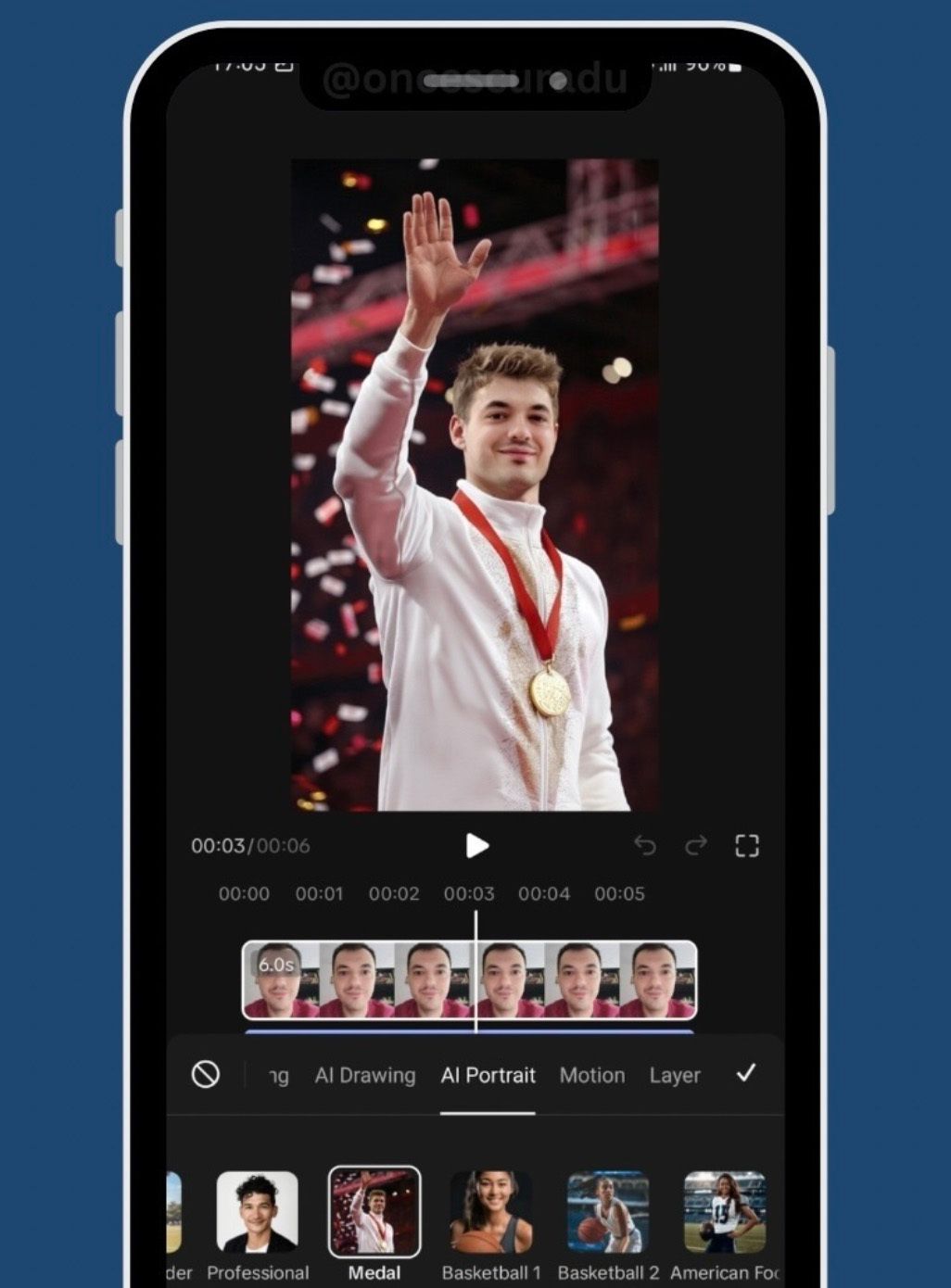Apply the Basketball 2 style
The width and height of the screenshot is (951, 1288).
608,1213
